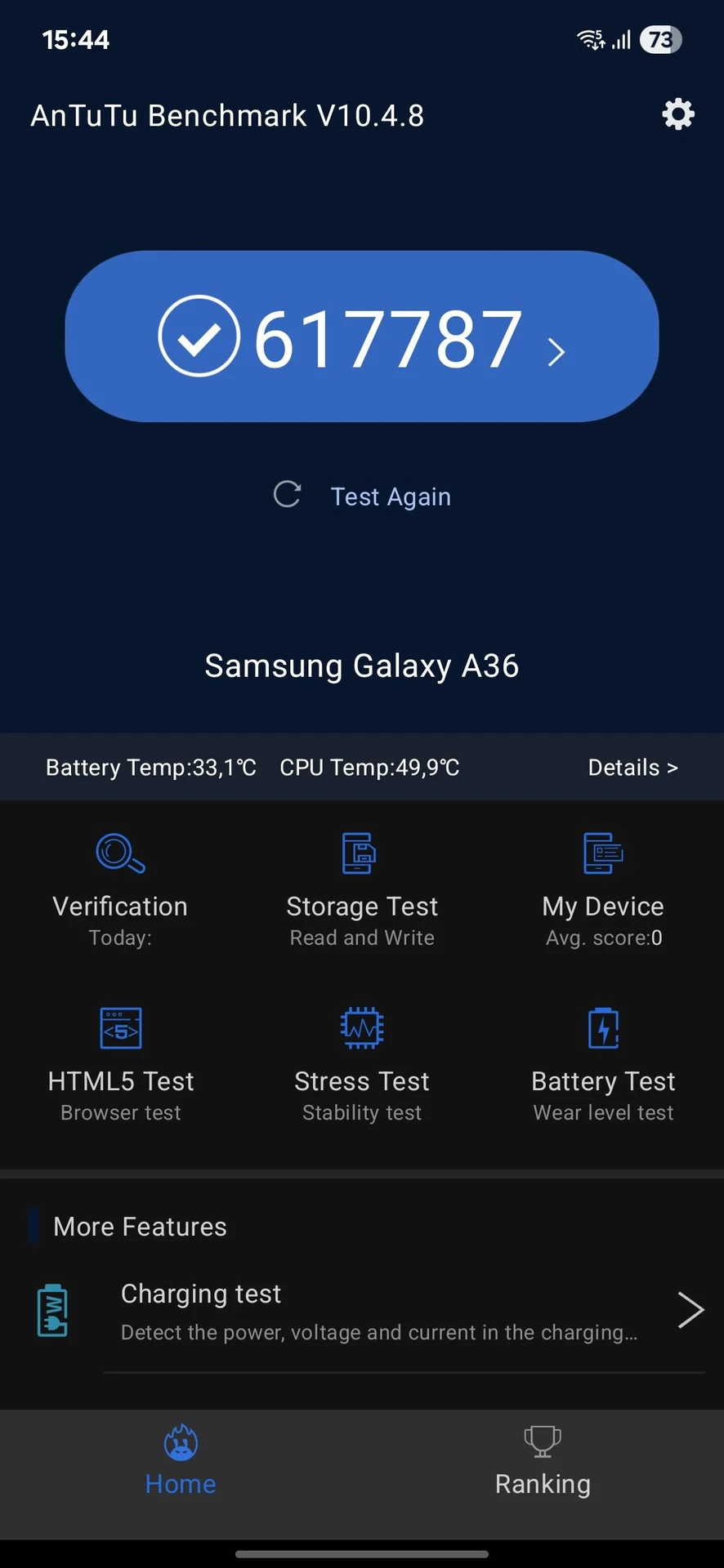Switch to the Ranking tab
Viewport: 724px width, 1568px height.
pos(543,1462)
